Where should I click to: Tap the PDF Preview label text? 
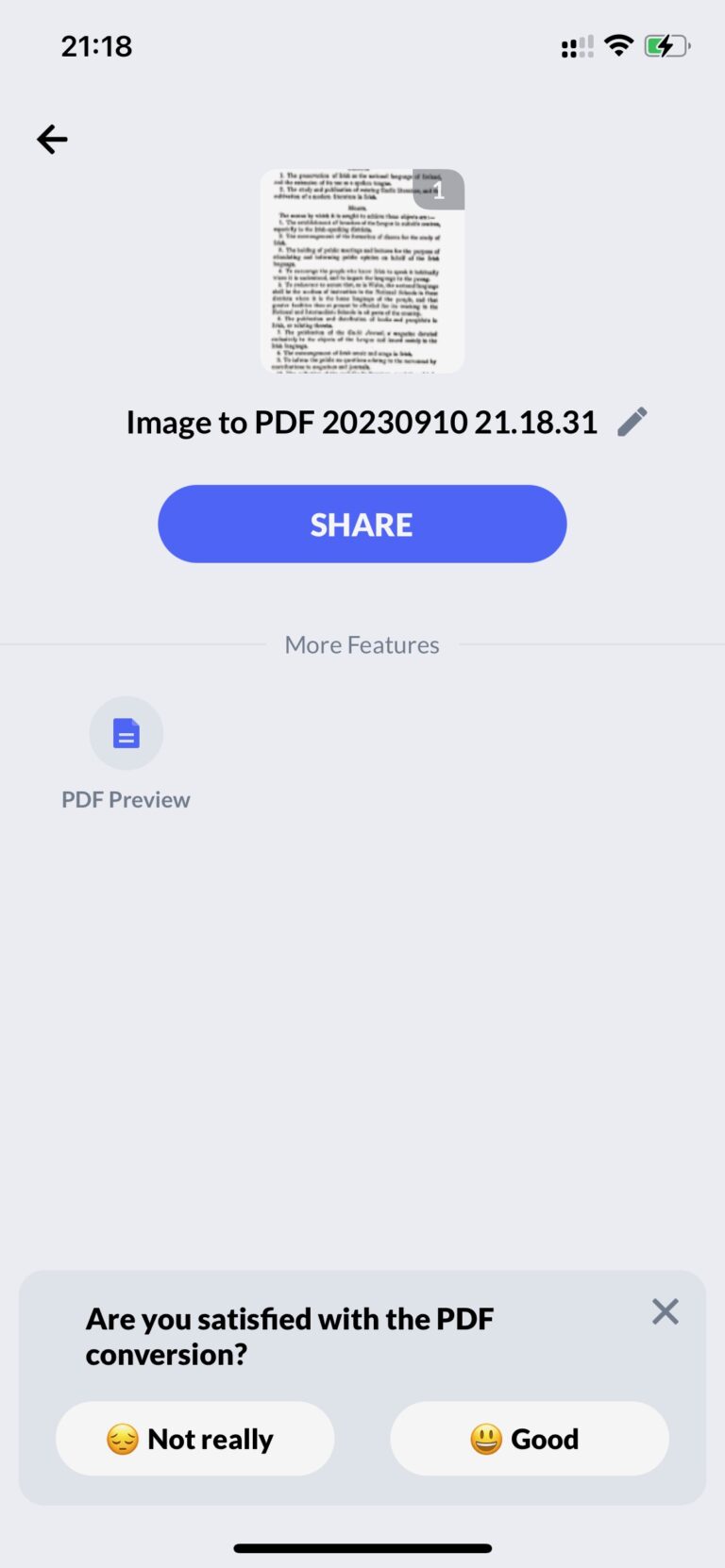click(x=126, y=799)
